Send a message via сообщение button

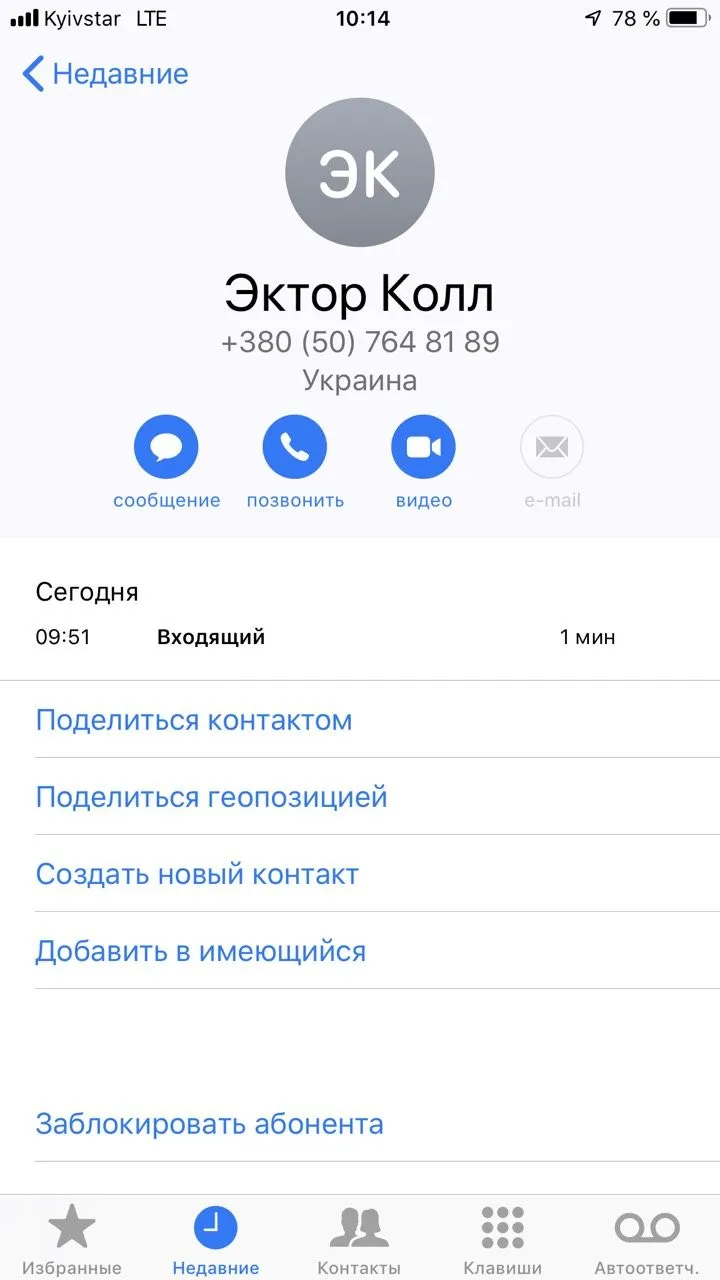[166, 447]
